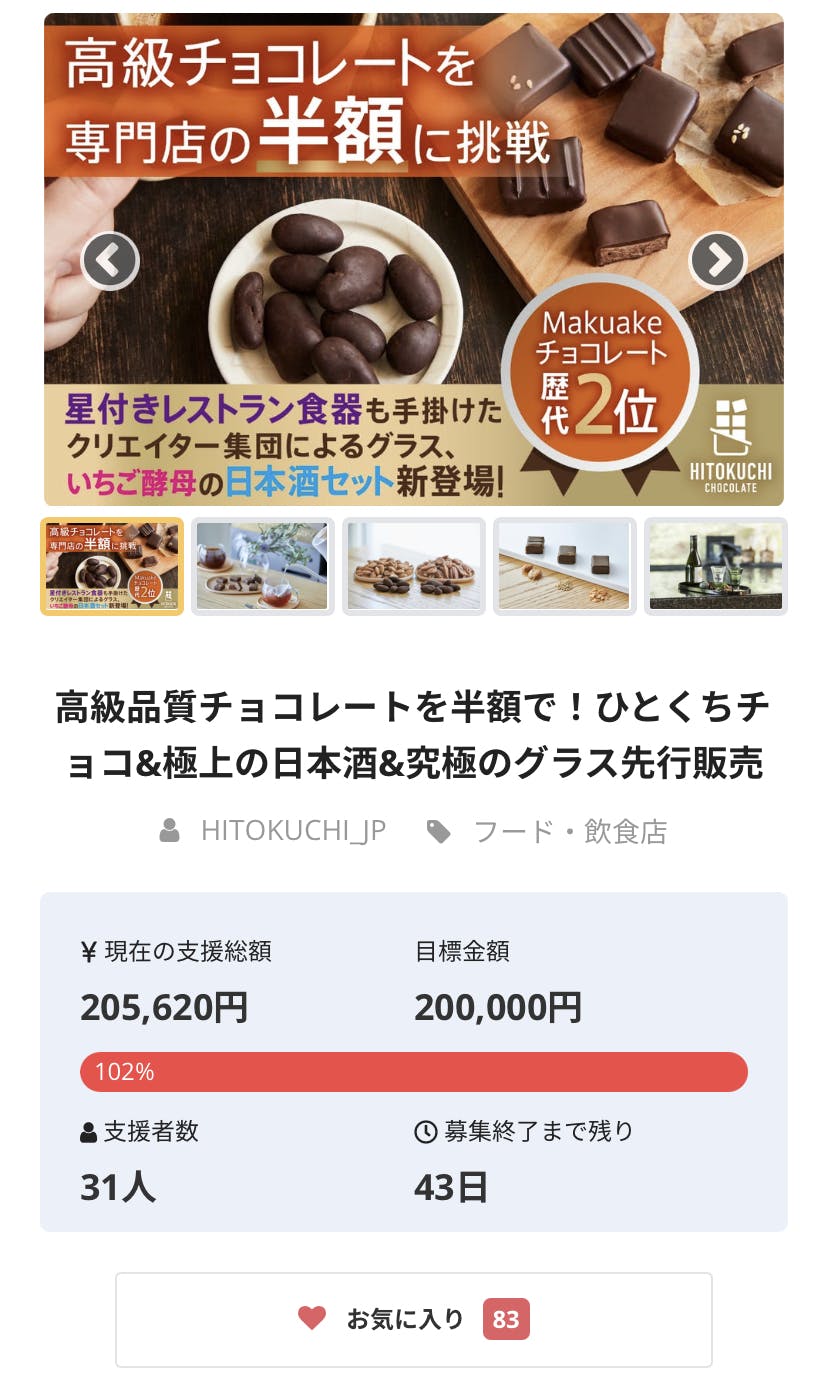Select the first thumbnail with the half-price banner
The height and width of the screenshot is (1384, 828).
[112, 566]
